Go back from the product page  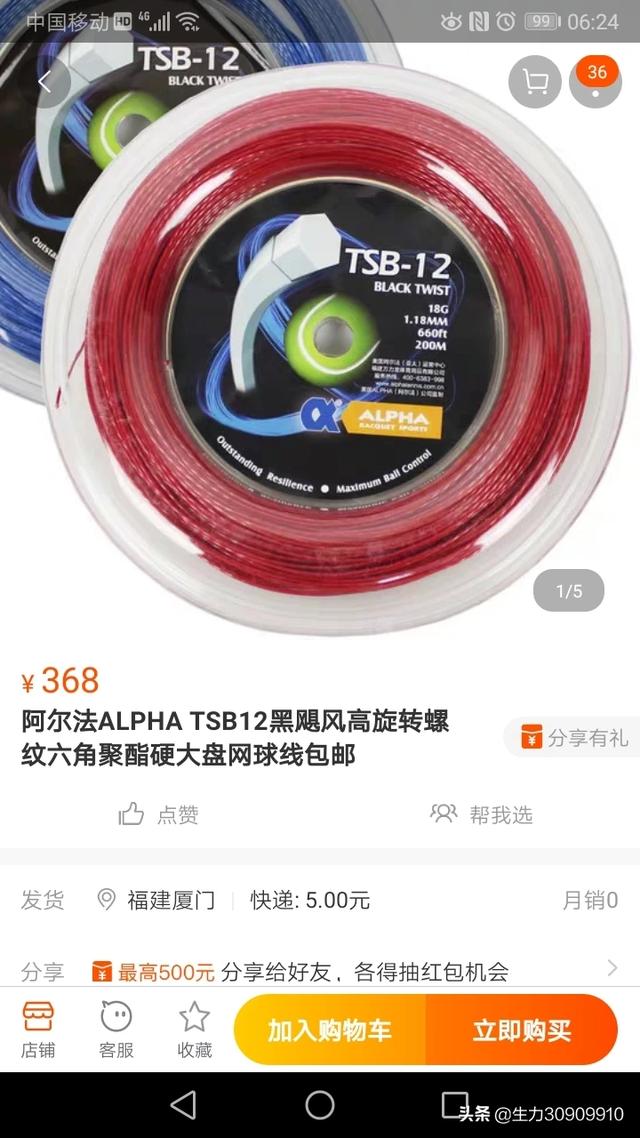click(44, 83)
